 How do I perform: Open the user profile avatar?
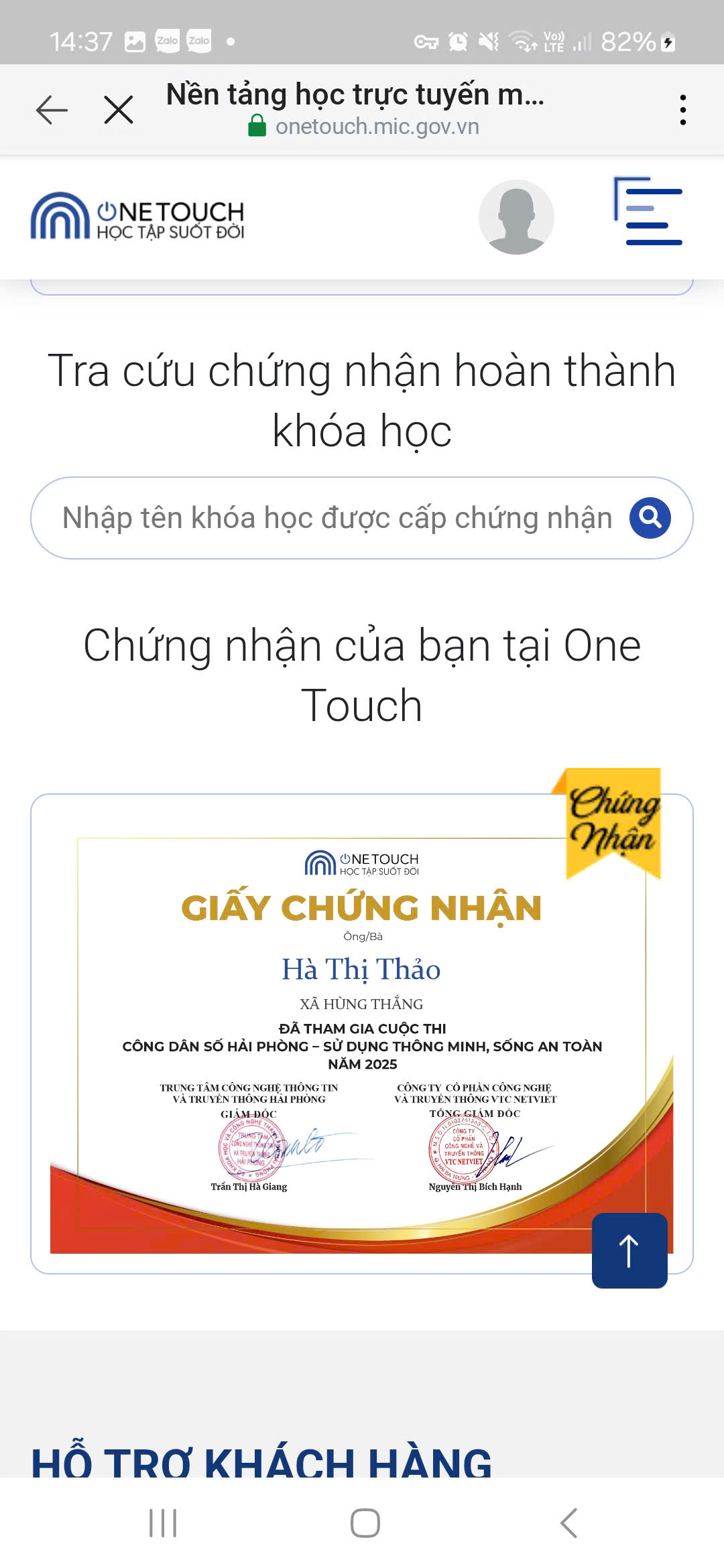516,217
